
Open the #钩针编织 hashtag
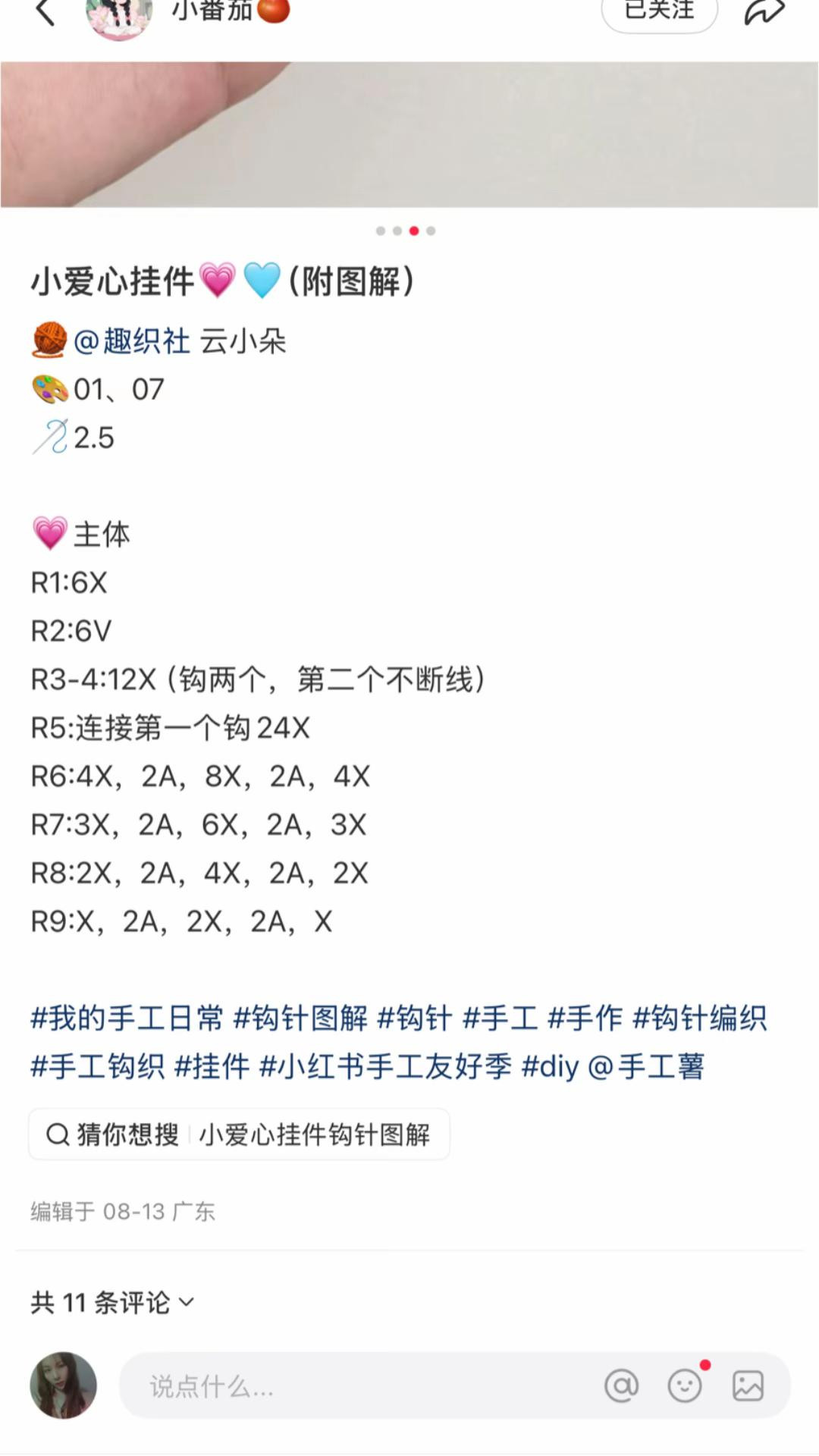(700, 1018)
